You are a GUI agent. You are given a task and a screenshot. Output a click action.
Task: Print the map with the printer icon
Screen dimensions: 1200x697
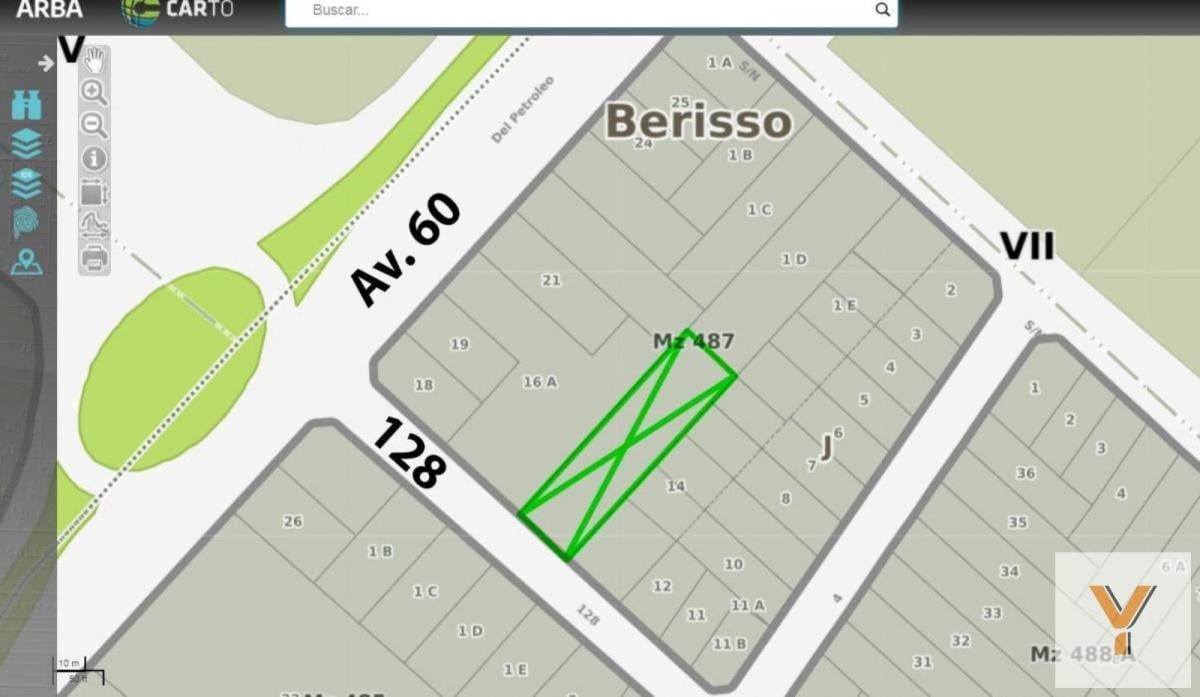[x=94, y=257]
